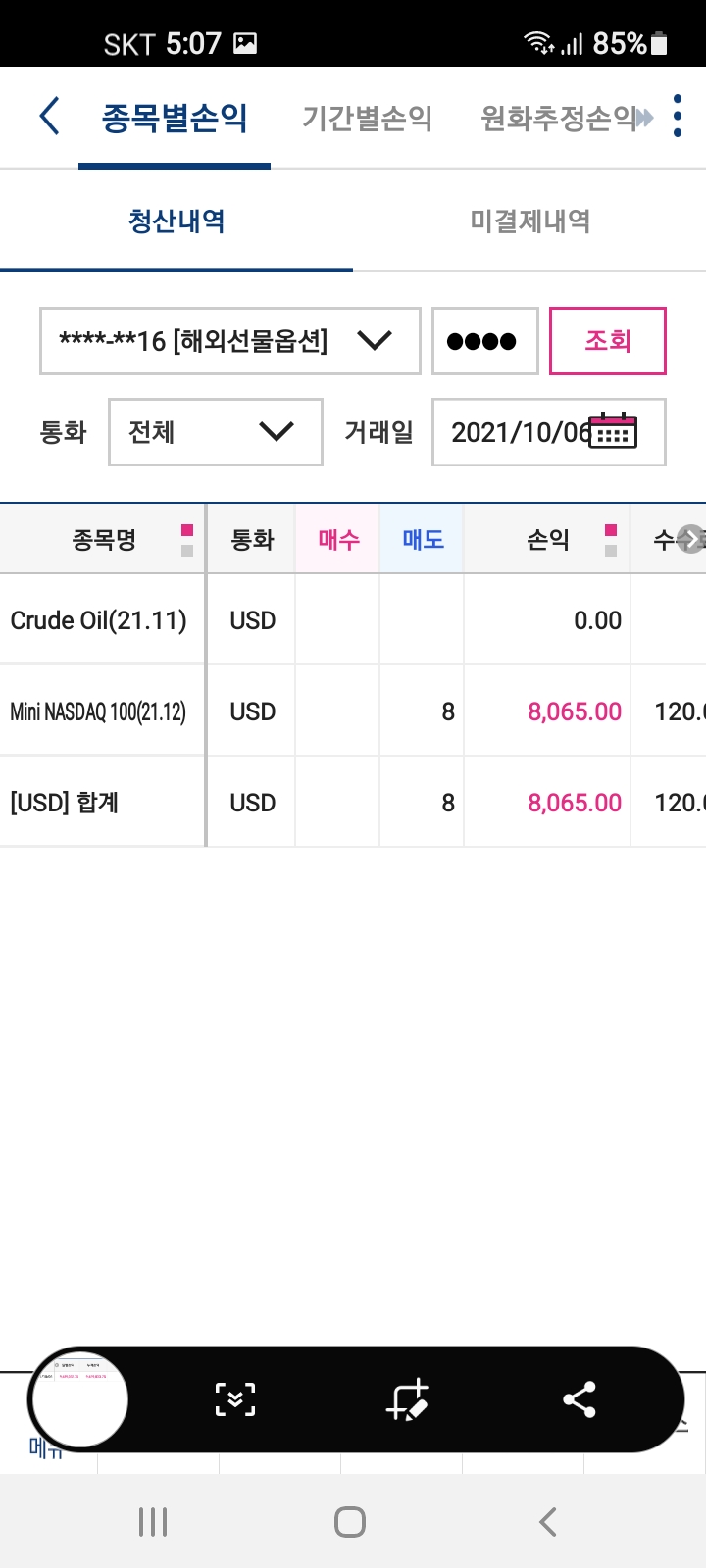The image size is (706, 1568).
Task: Share the captured screenshot
Action: (x=580, y=1399)
